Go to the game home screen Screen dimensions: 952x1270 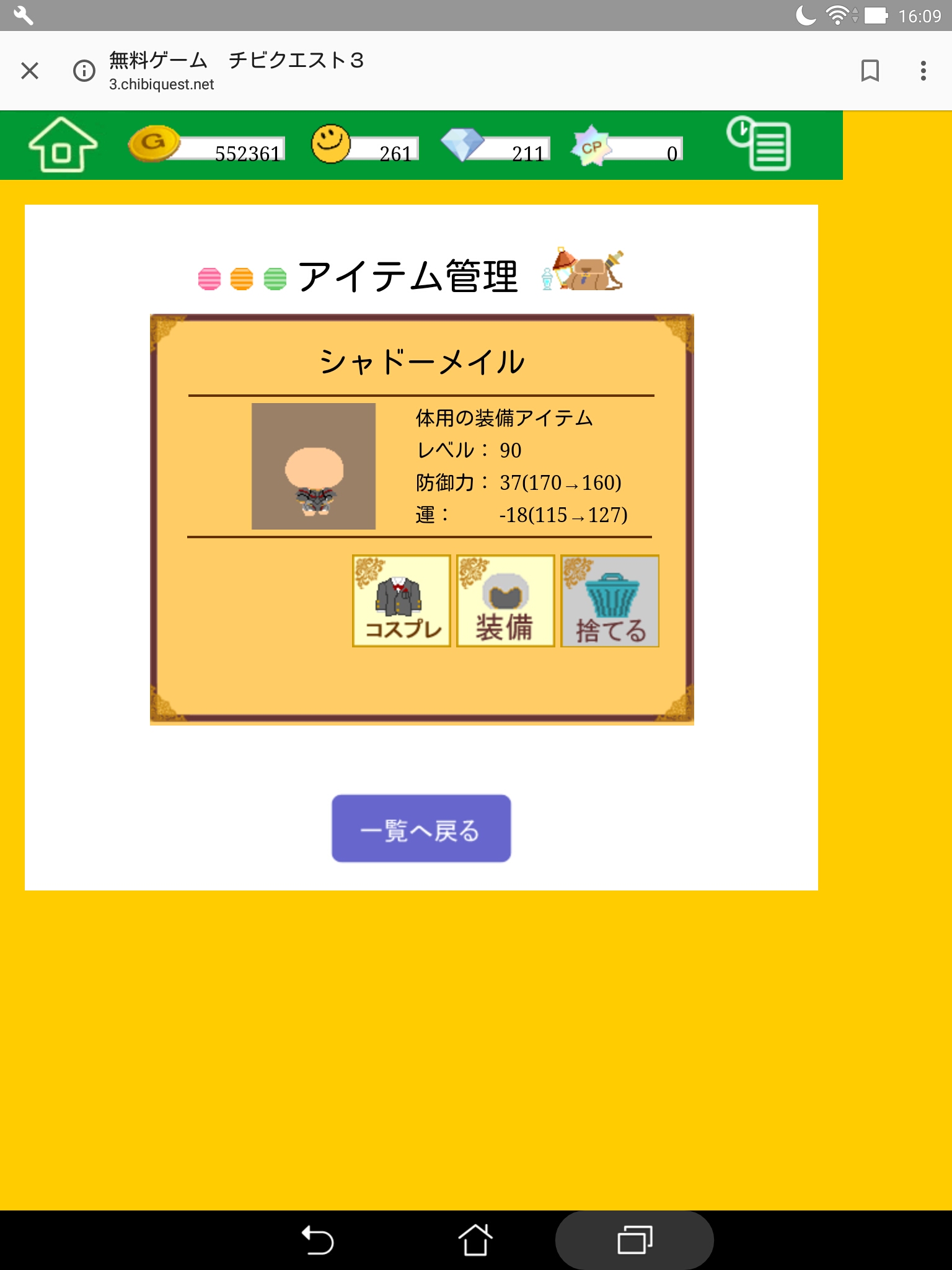point(63,145)
